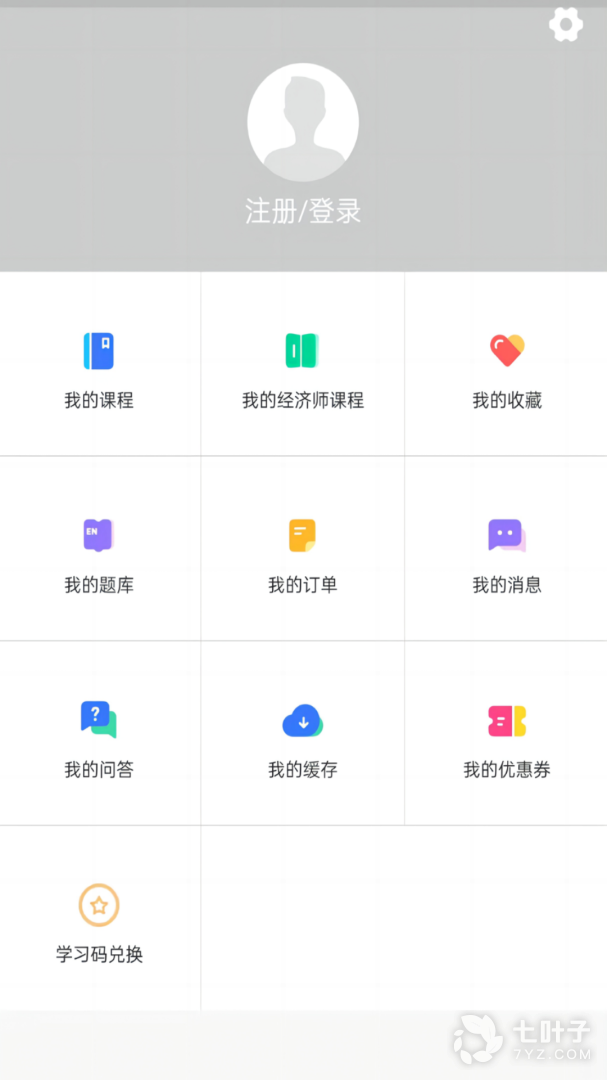Open 我的消息 messages
Image resolution: width=607 pixels, height=1080 pixels.
[507, 548]
